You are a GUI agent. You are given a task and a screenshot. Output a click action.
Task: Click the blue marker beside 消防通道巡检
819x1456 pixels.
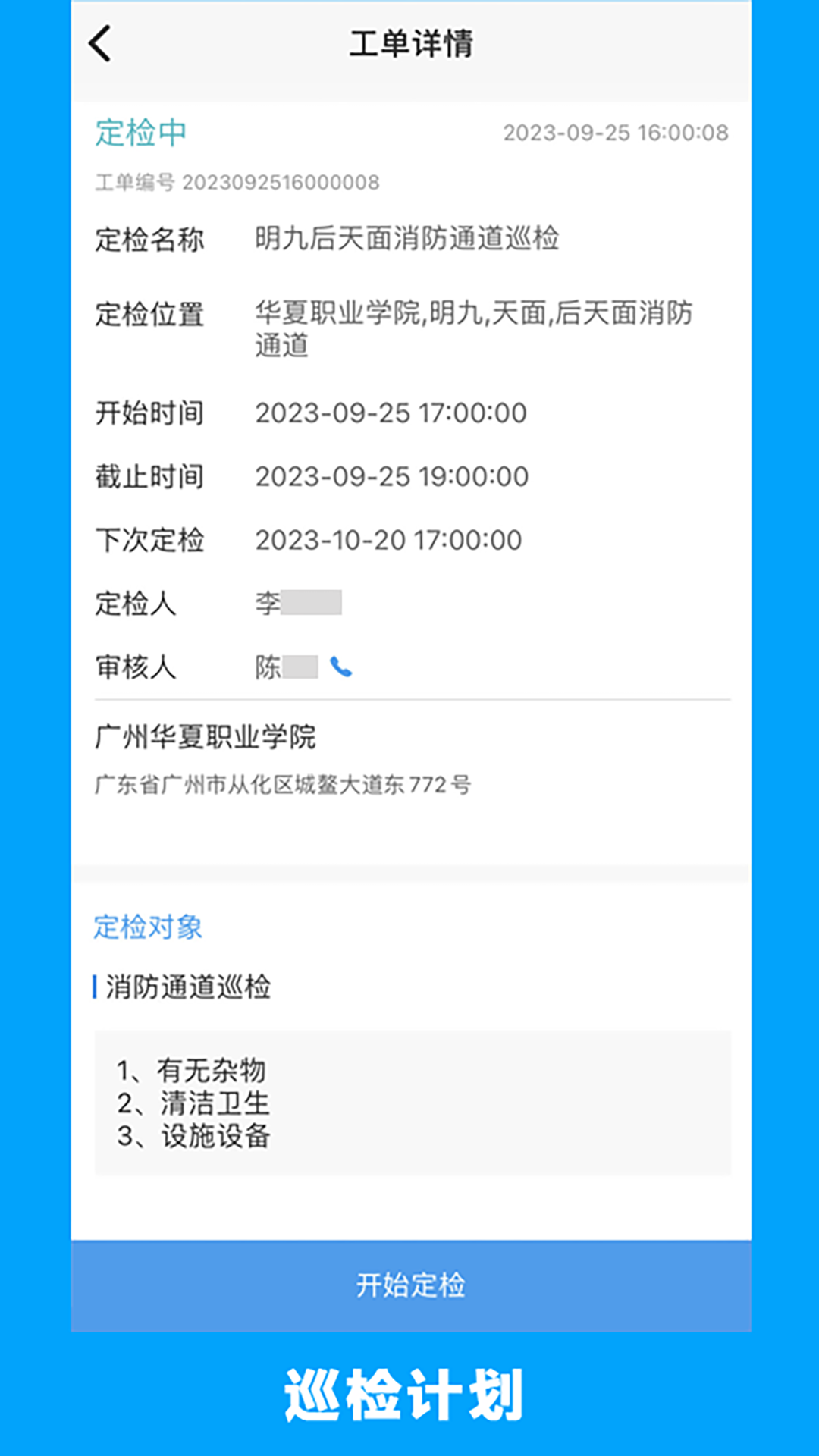pos(94,986)
